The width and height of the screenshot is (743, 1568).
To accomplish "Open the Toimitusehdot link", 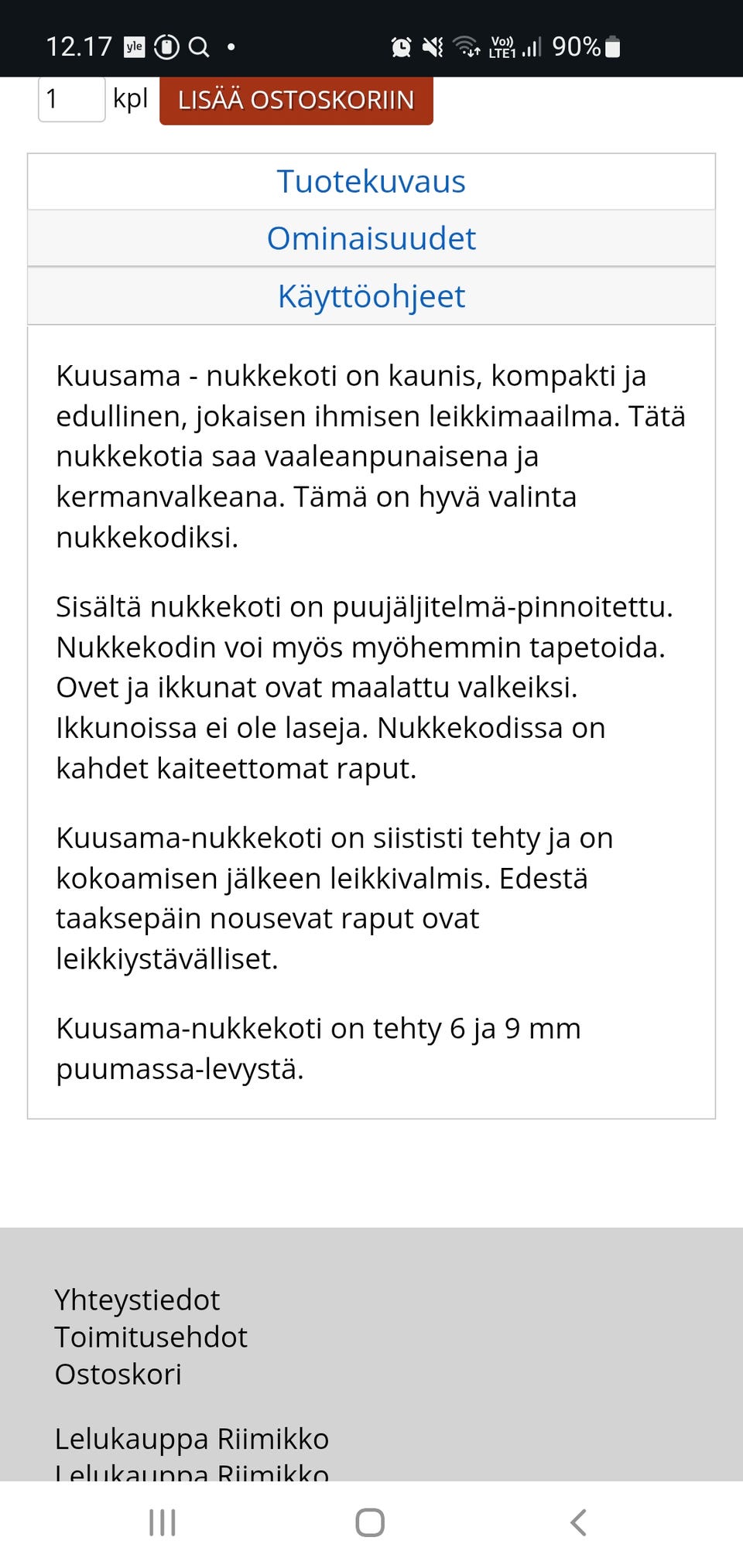I will click(150, 1337).
